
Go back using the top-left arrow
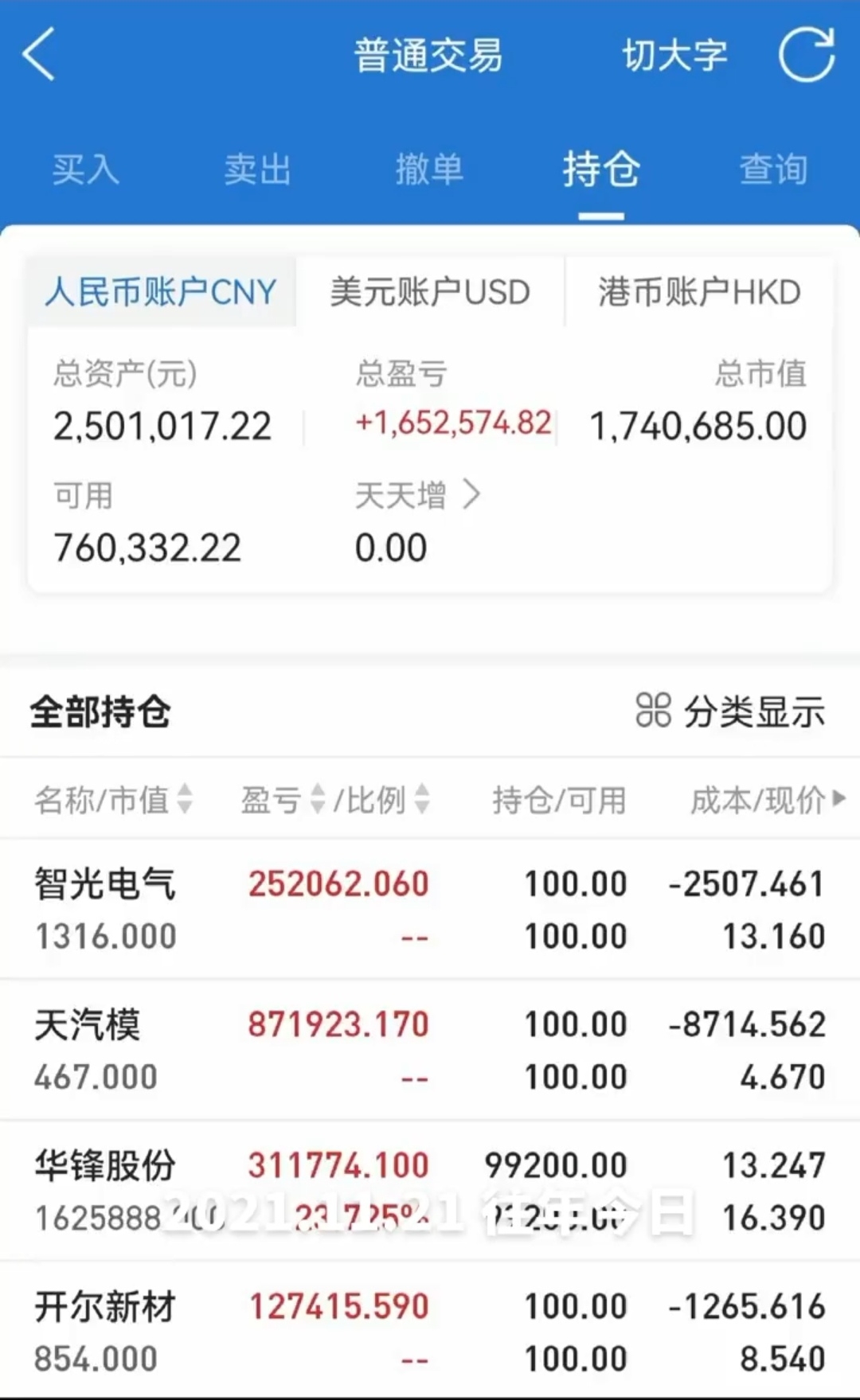[39, 54]
